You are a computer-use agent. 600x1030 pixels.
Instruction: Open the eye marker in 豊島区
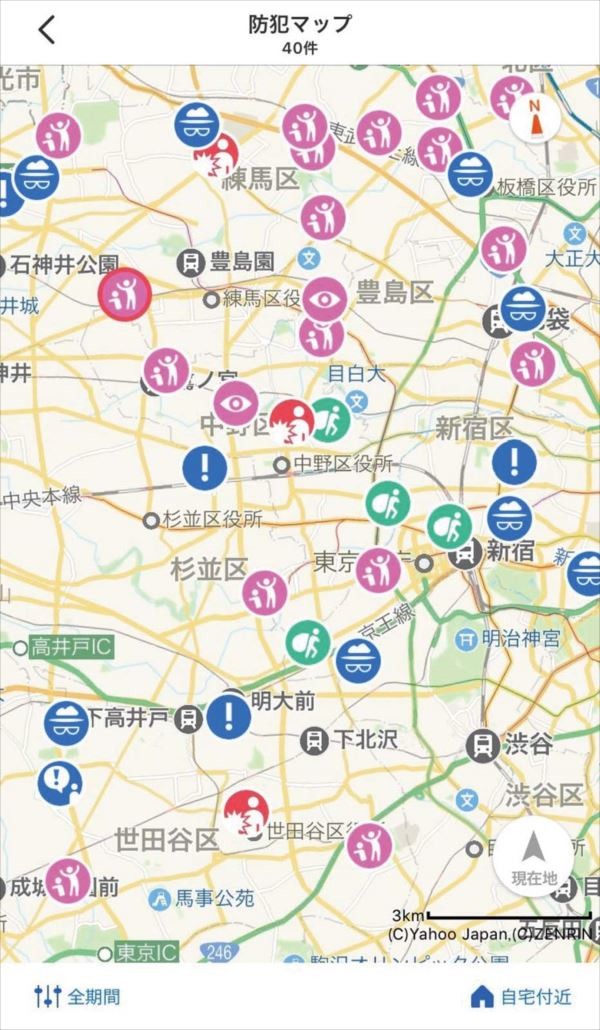pos(324,298)
